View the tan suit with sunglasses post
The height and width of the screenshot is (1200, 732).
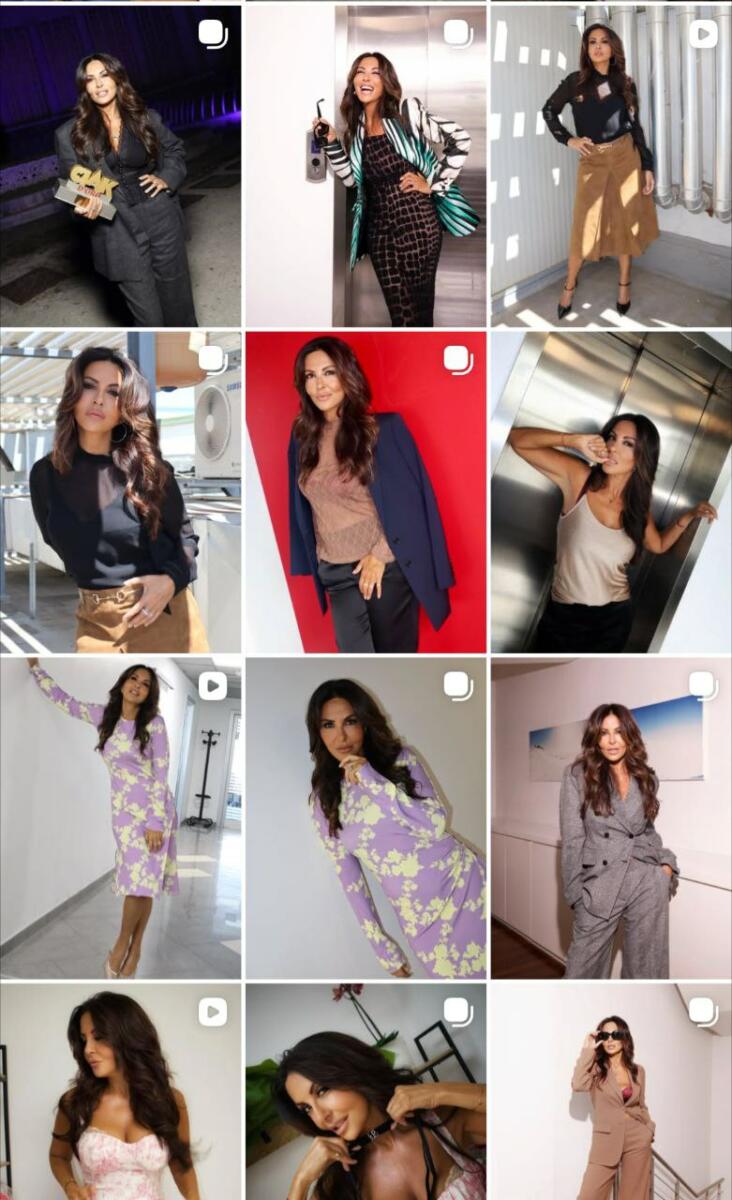coord(611,1092)
